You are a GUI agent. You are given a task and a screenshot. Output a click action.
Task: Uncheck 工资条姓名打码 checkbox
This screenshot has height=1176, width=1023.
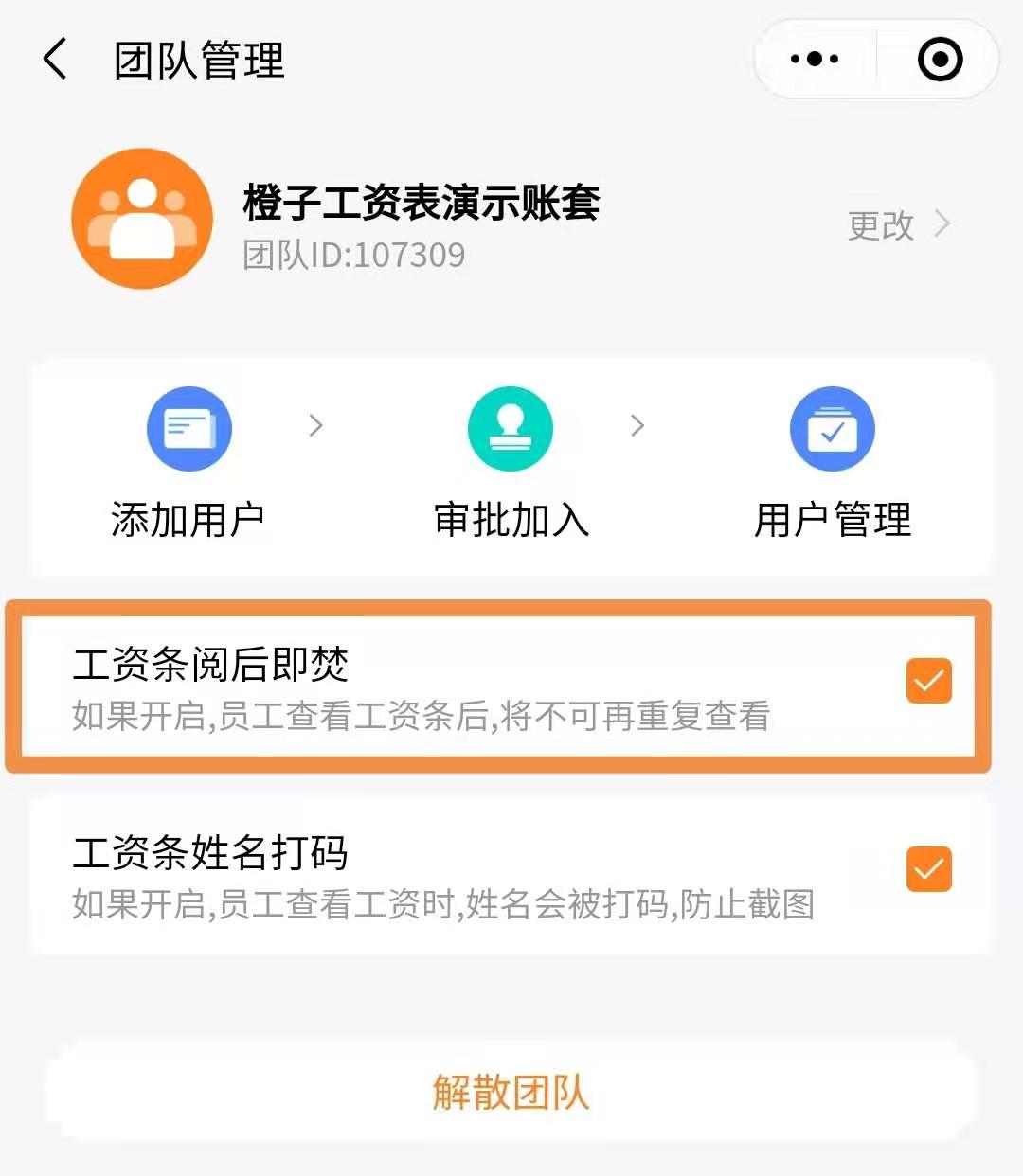928,868
